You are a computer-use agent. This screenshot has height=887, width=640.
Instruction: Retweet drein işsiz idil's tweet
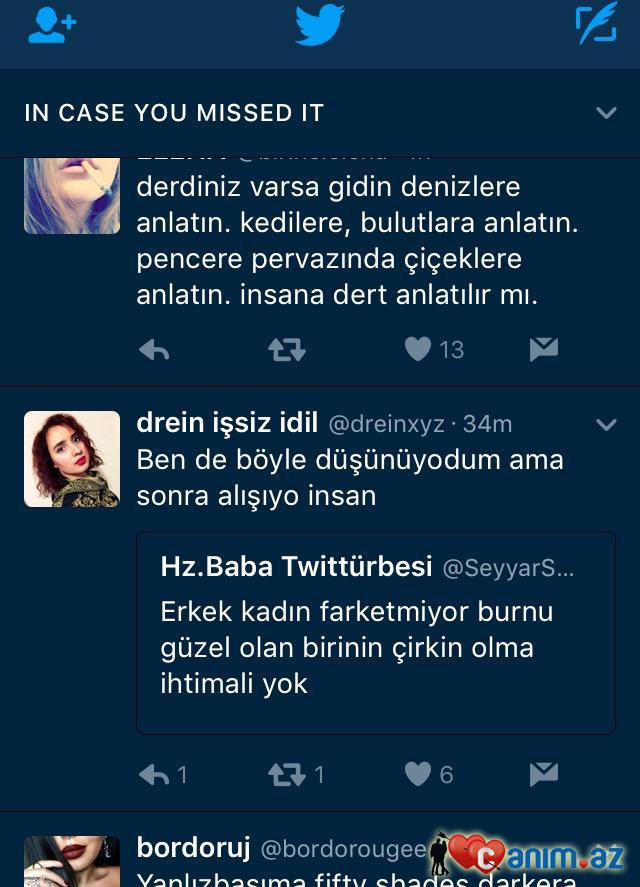click(x=287, y=773)
